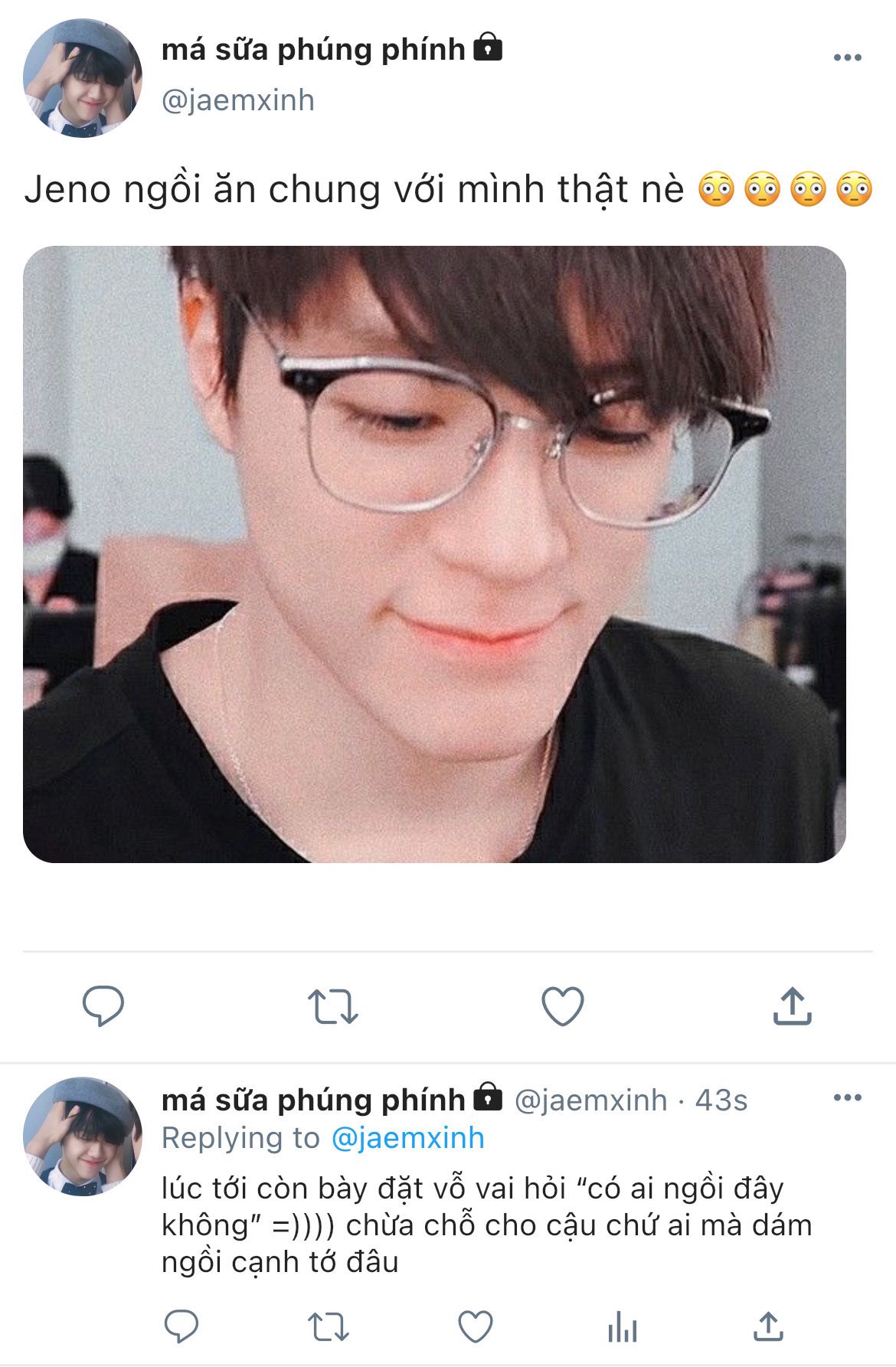Viewport: 896px width, 1367px height.
Task: Comment on the 43s reply
Action: pos(181,1326)
